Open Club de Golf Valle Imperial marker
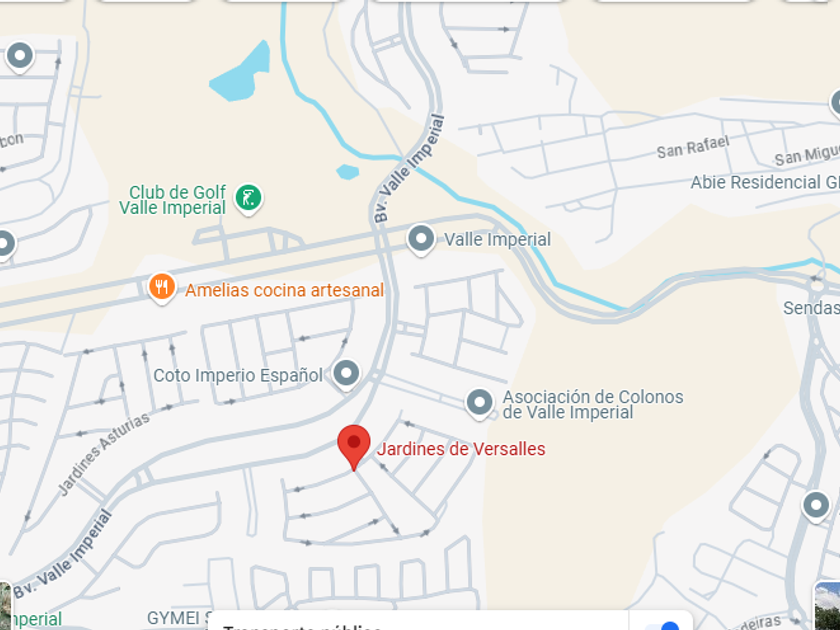This screenshot has width=840, height=630. (x=248, y=198)
